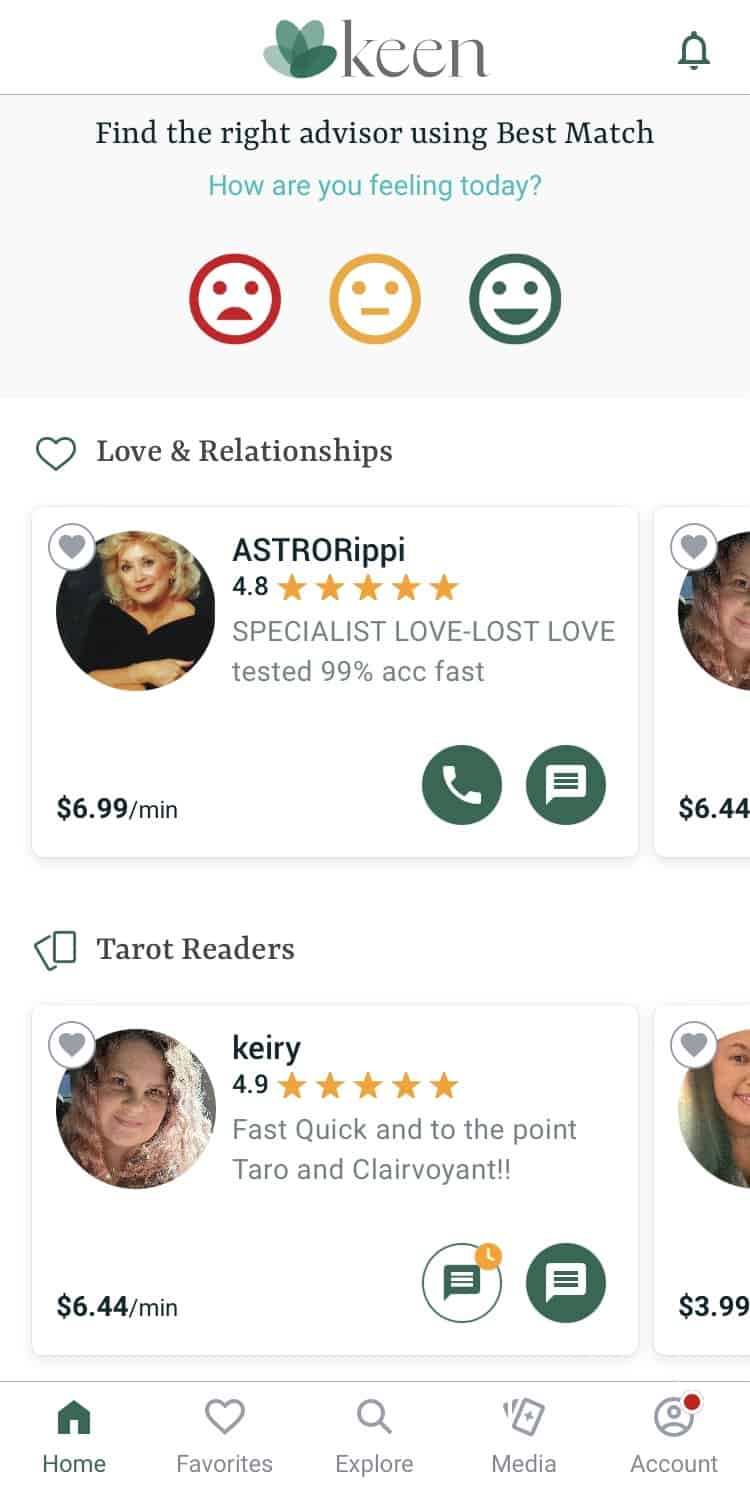Start a phone call with ASTRORippi
Viewport: 750px width, 1506px height.
461,785
